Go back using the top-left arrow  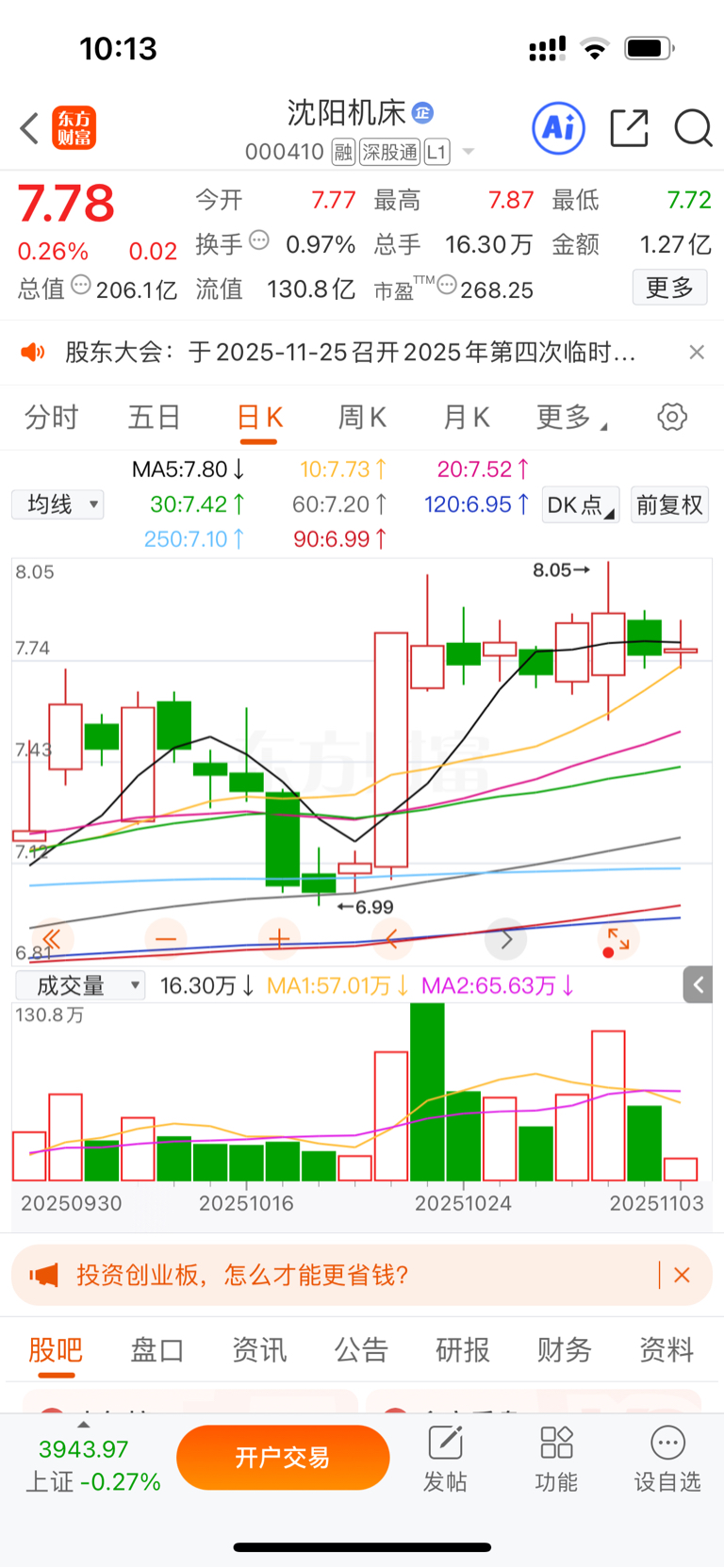30,128
